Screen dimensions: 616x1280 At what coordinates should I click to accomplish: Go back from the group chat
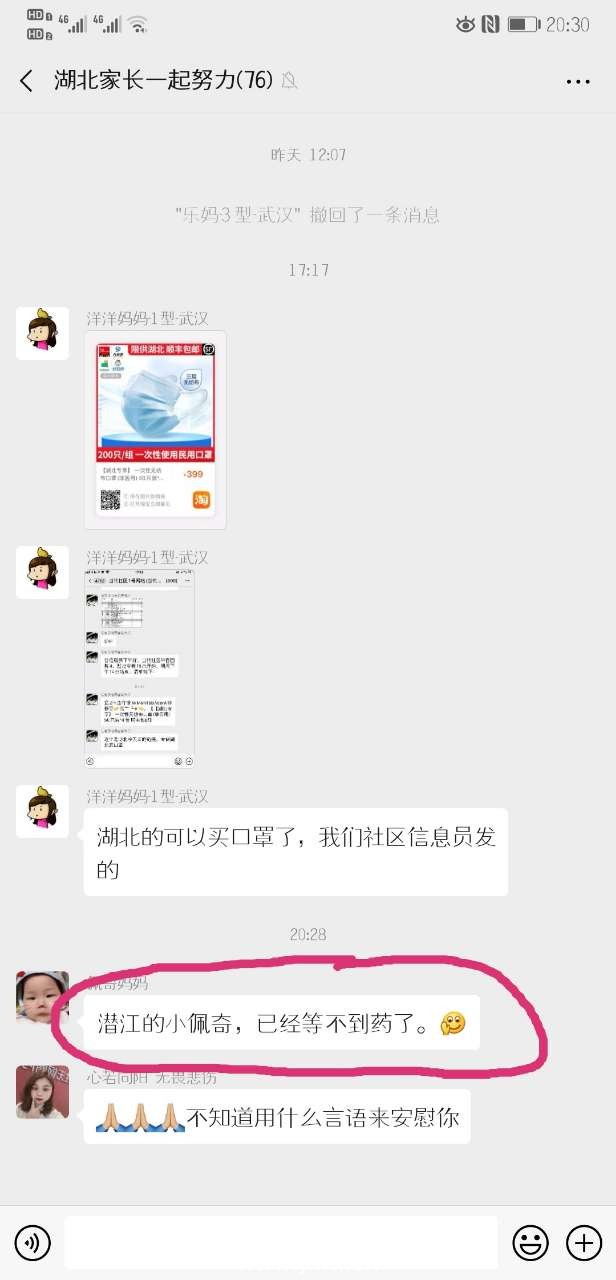pos(27,81)
